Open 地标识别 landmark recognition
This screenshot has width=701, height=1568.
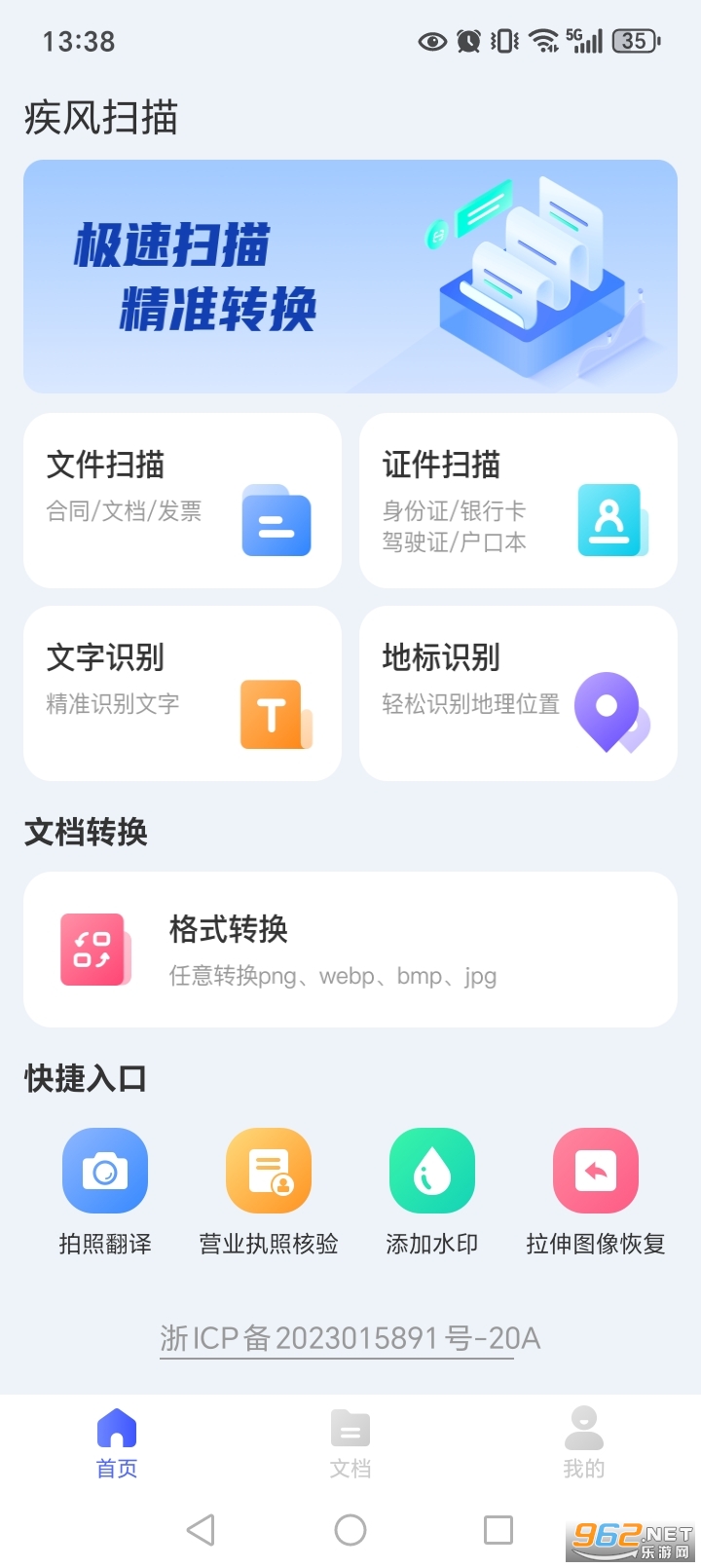click(x=518, y=693)
